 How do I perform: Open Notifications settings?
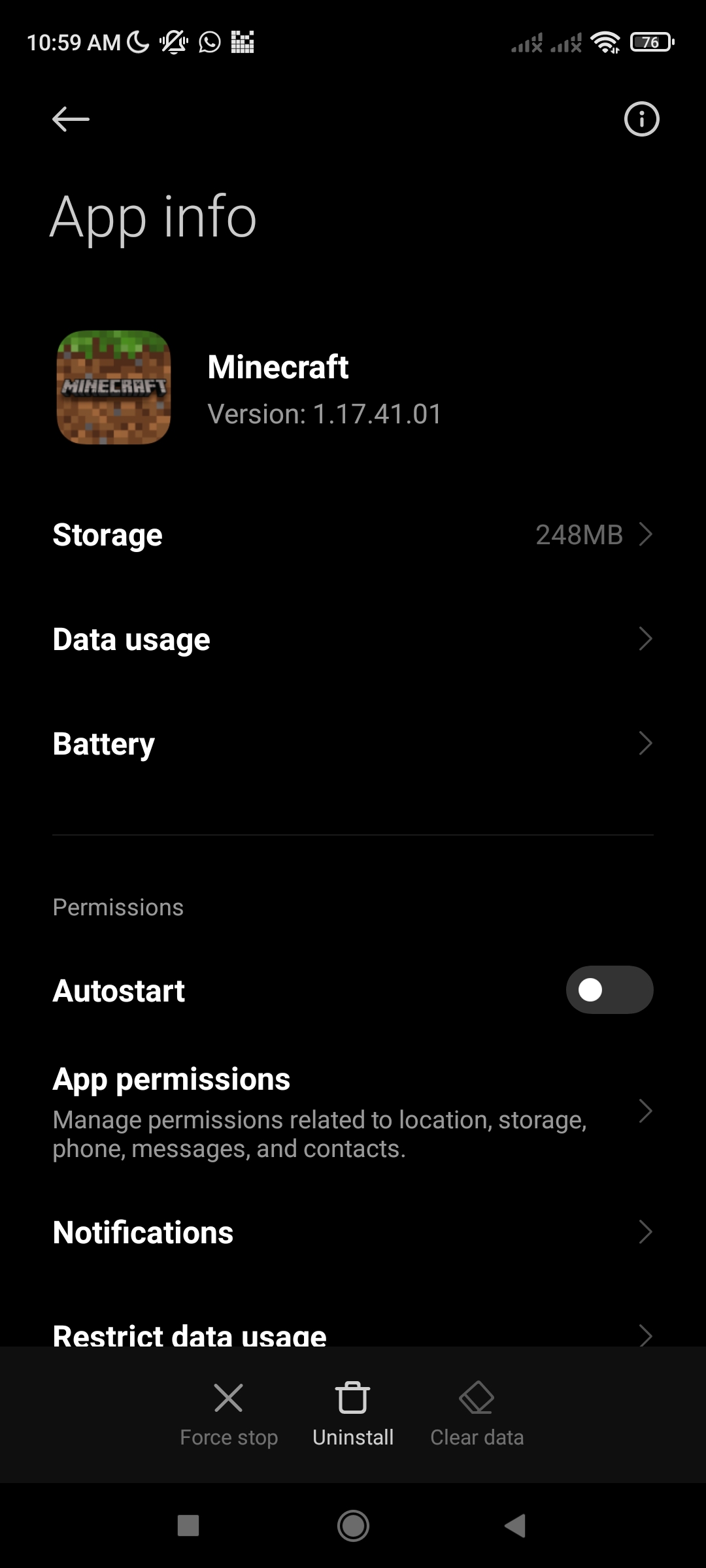(353, 1232)
